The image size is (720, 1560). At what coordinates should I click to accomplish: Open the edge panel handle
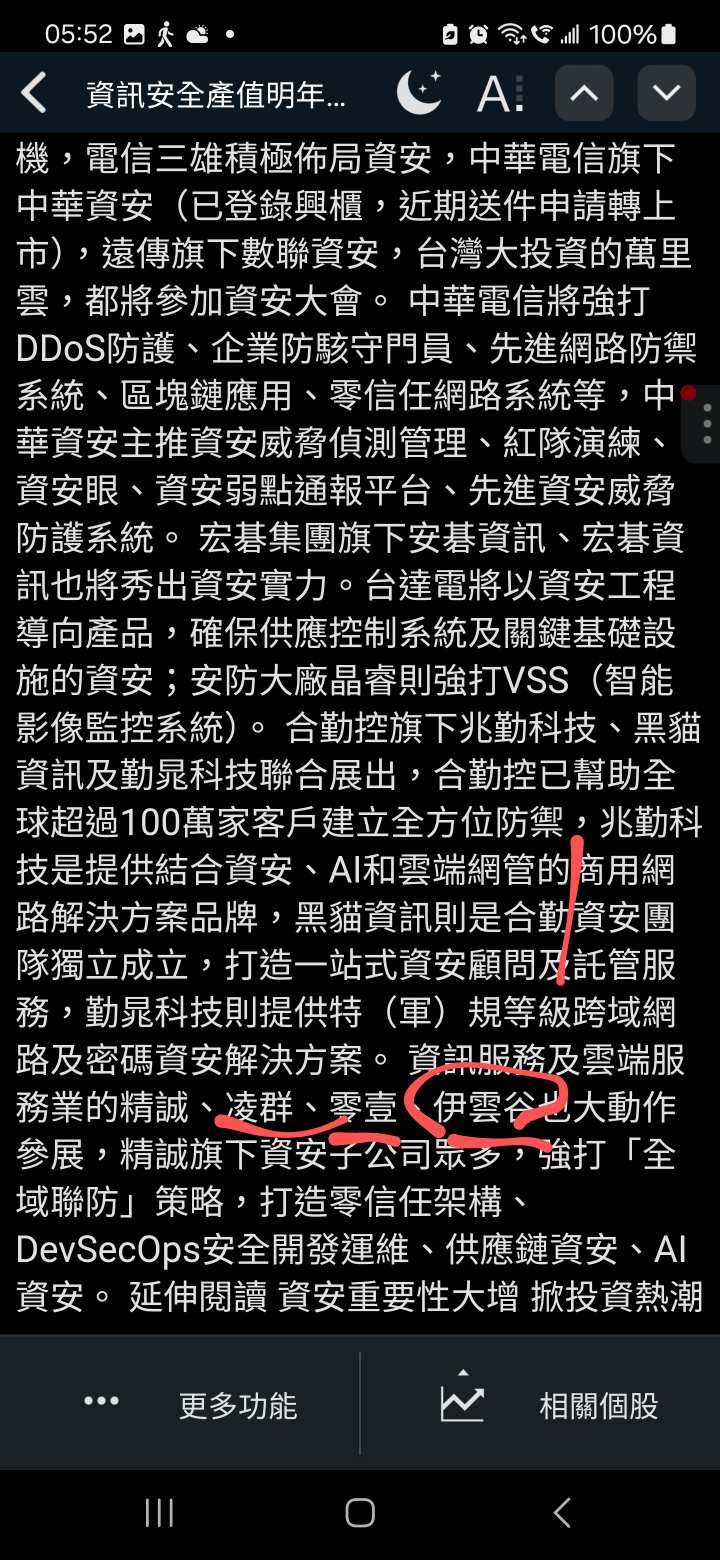pos(706,423)
